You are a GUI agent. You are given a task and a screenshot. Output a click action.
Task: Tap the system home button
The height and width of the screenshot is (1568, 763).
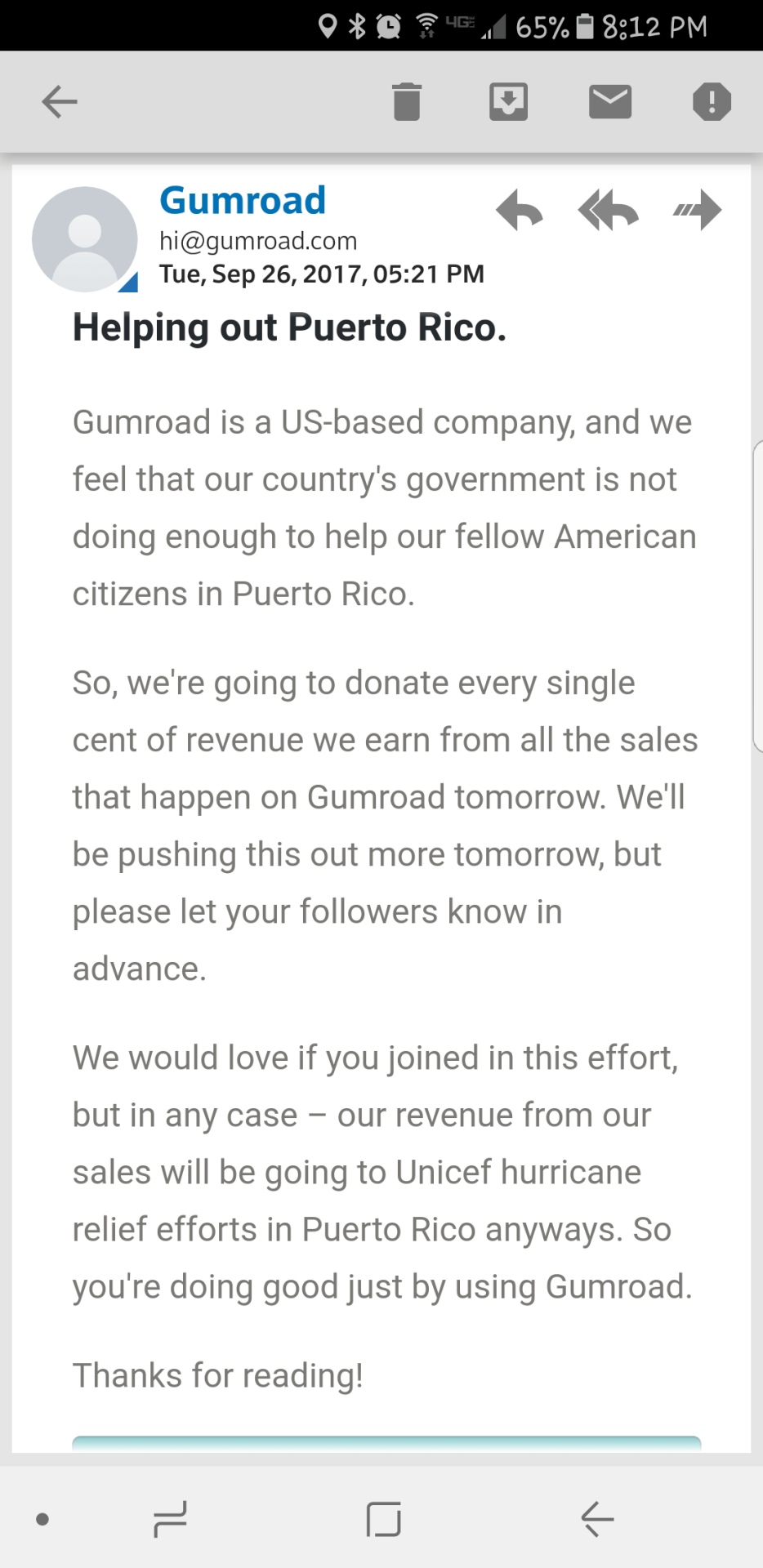point(383,1519)
